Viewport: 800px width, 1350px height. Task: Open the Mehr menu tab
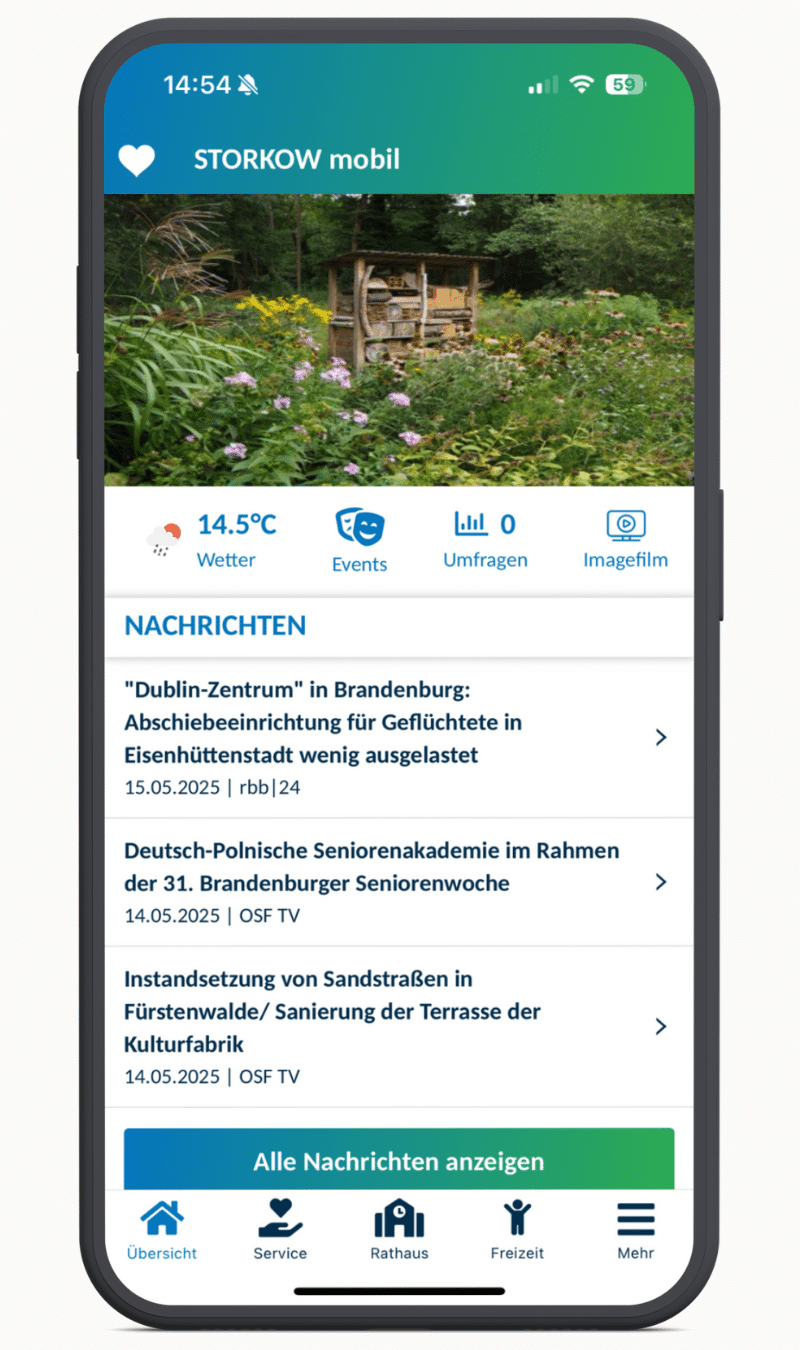tap(635, 1231)
